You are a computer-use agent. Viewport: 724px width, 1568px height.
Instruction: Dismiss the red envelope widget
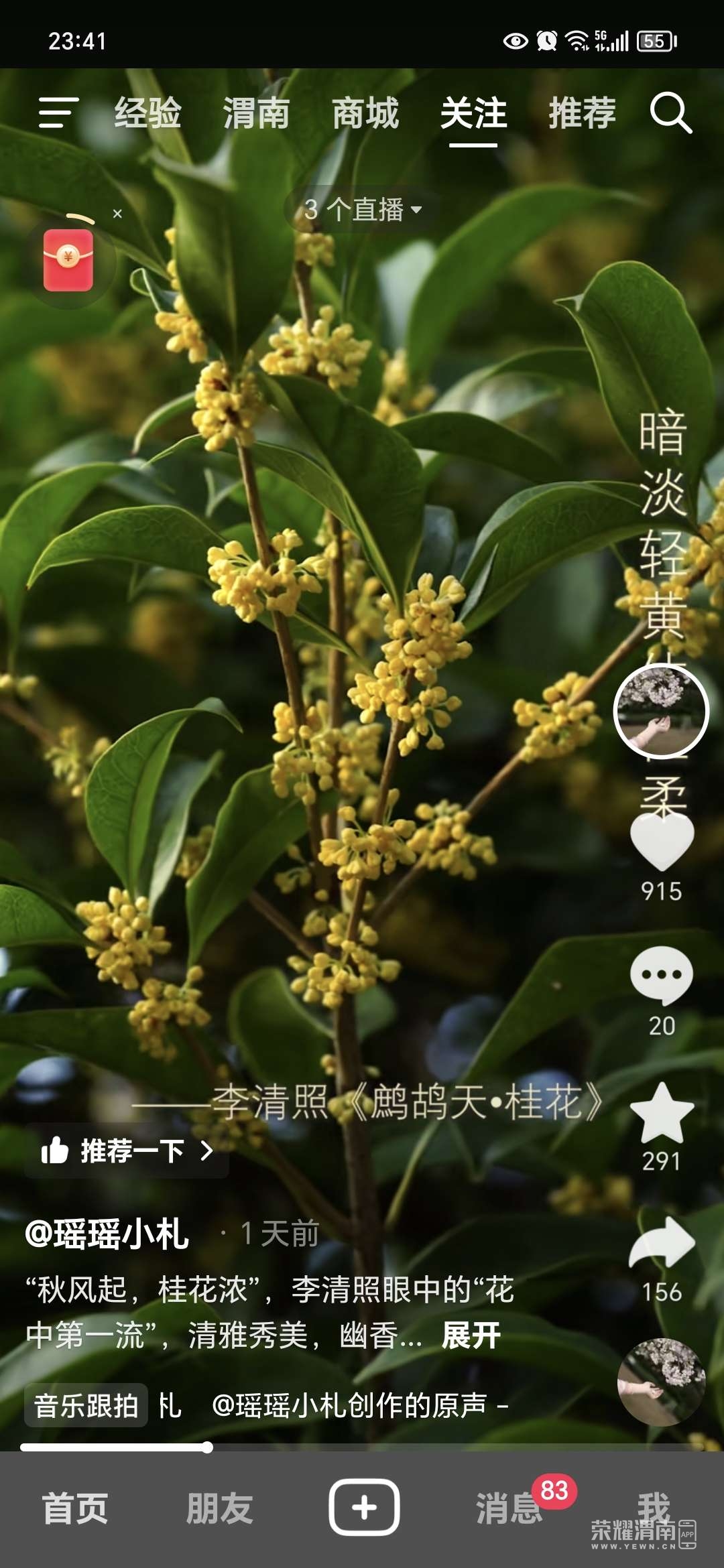click(117, 214)
